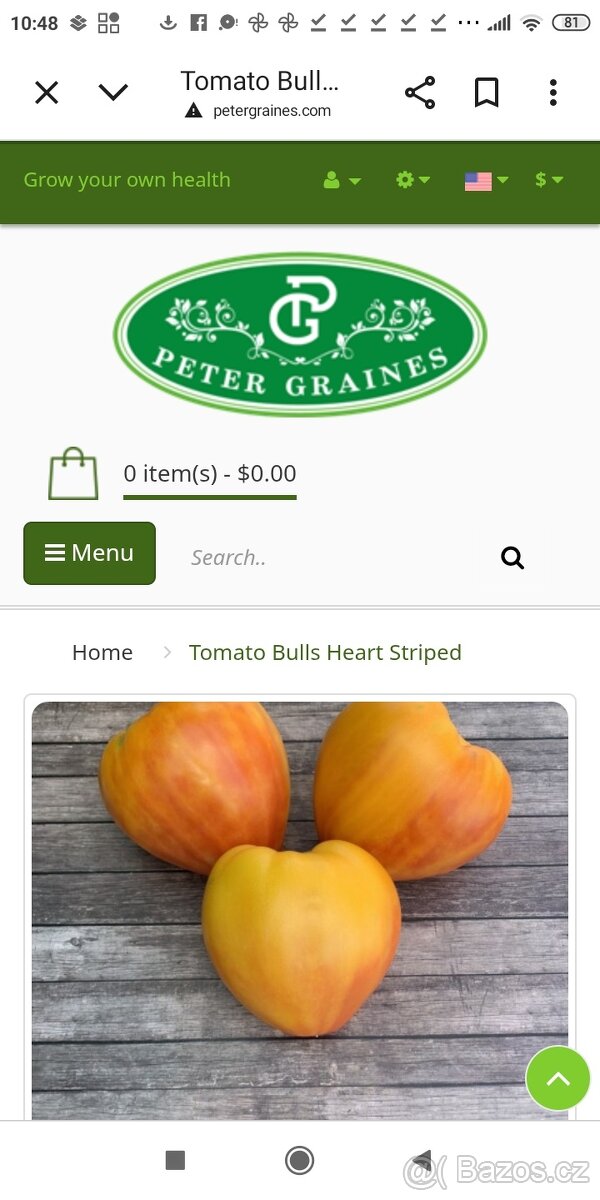Go to Home breadcrumb link

[102, 653]
